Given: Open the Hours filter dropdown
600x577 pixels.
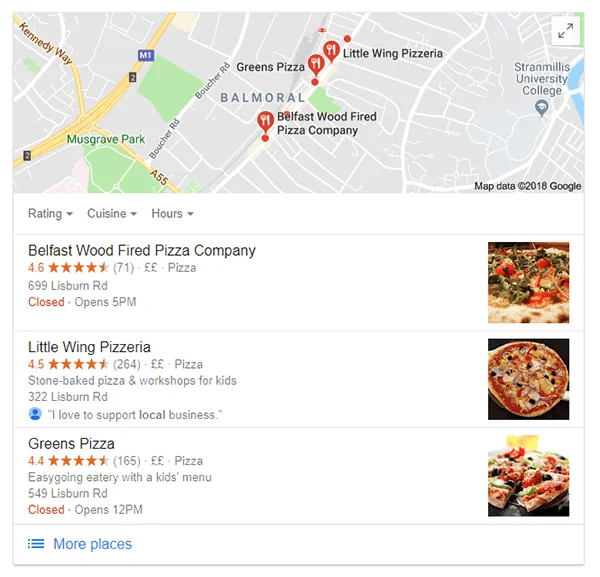Looking at the screenshot, I should [x=172, y=214].
